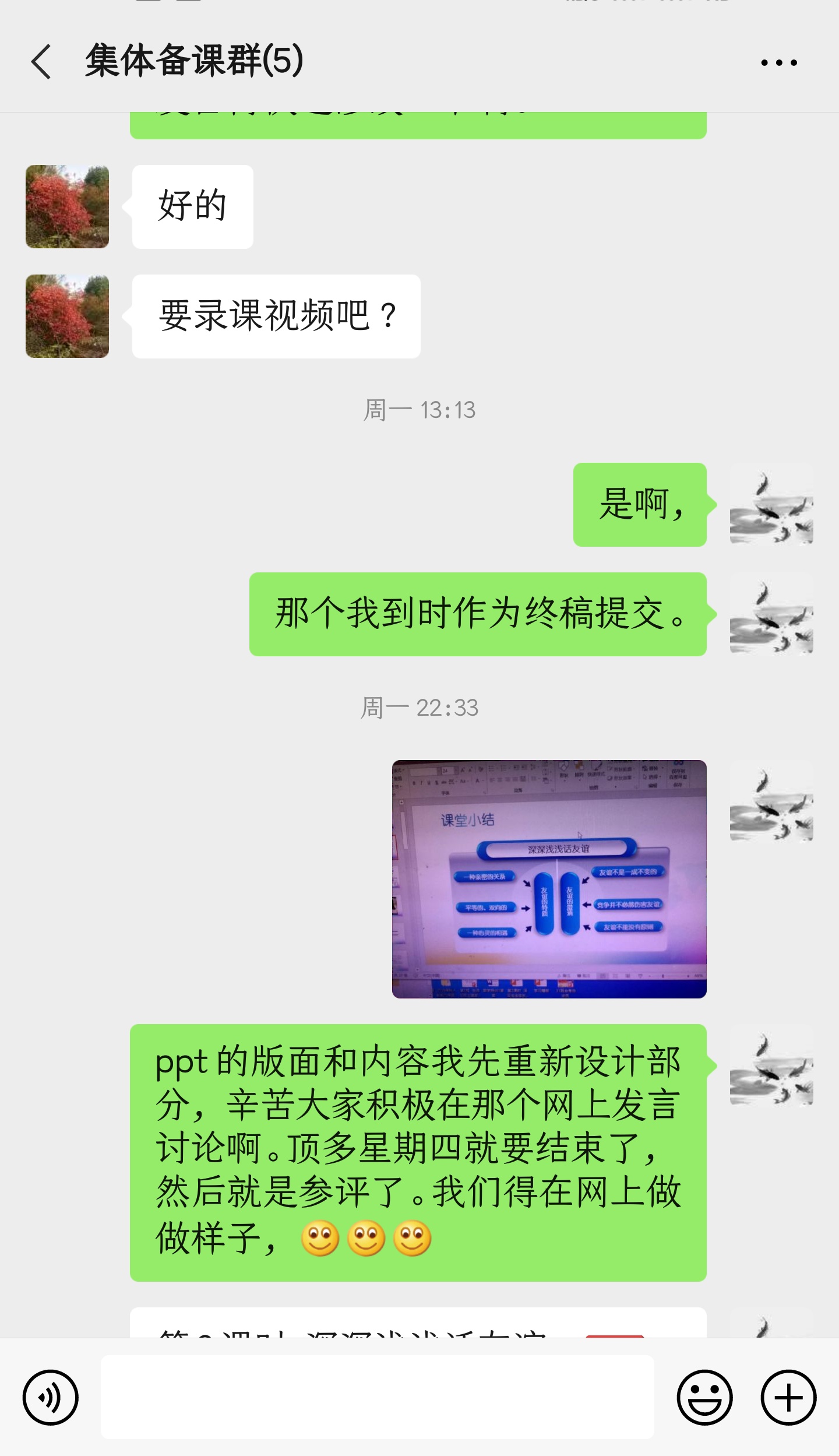The image size is (839, 1456).
Task: Open the plus attachment menu
Action: [x=788, y=1397]
